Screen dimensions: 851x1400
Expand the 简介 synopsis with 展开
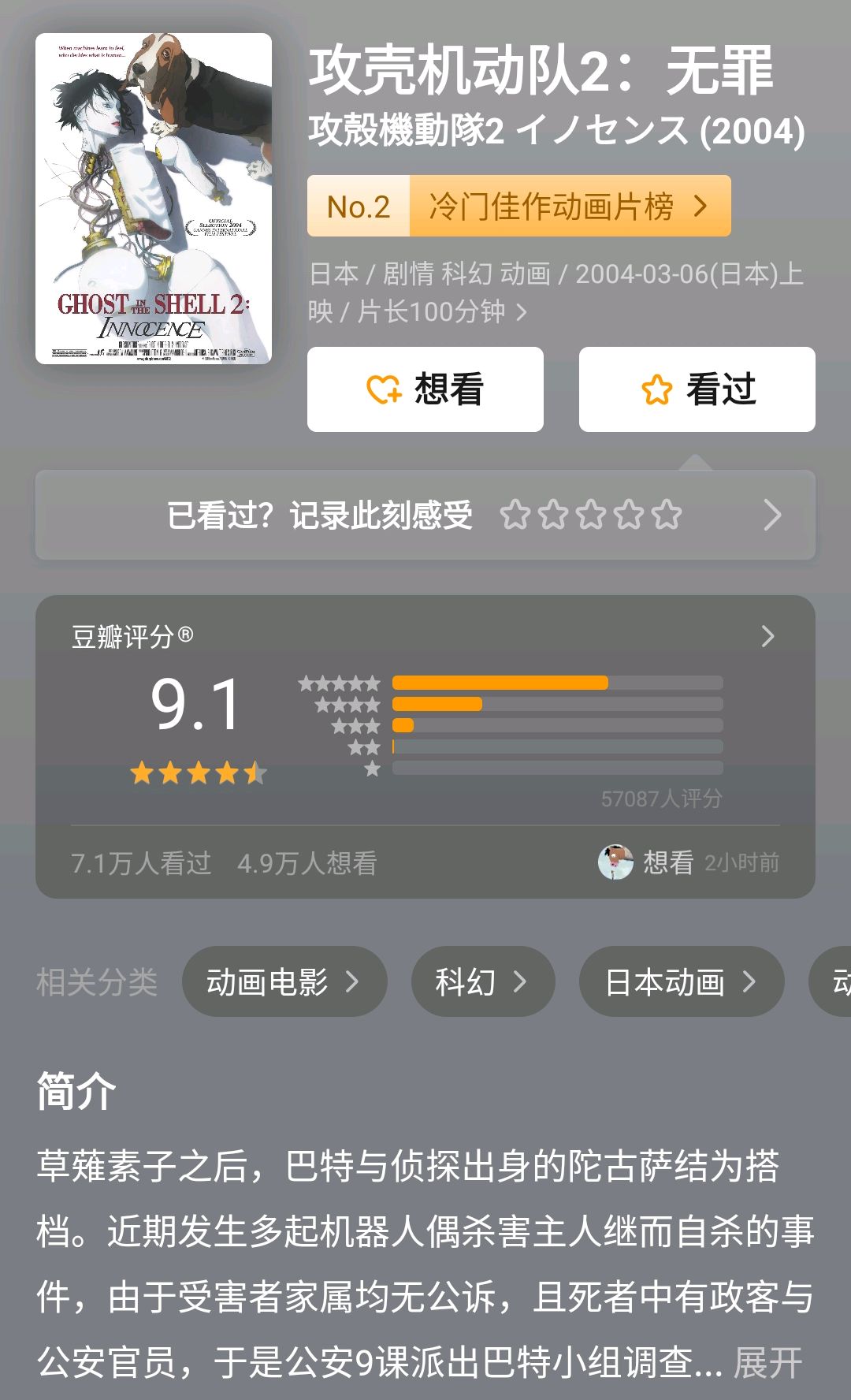(767, 1362)
